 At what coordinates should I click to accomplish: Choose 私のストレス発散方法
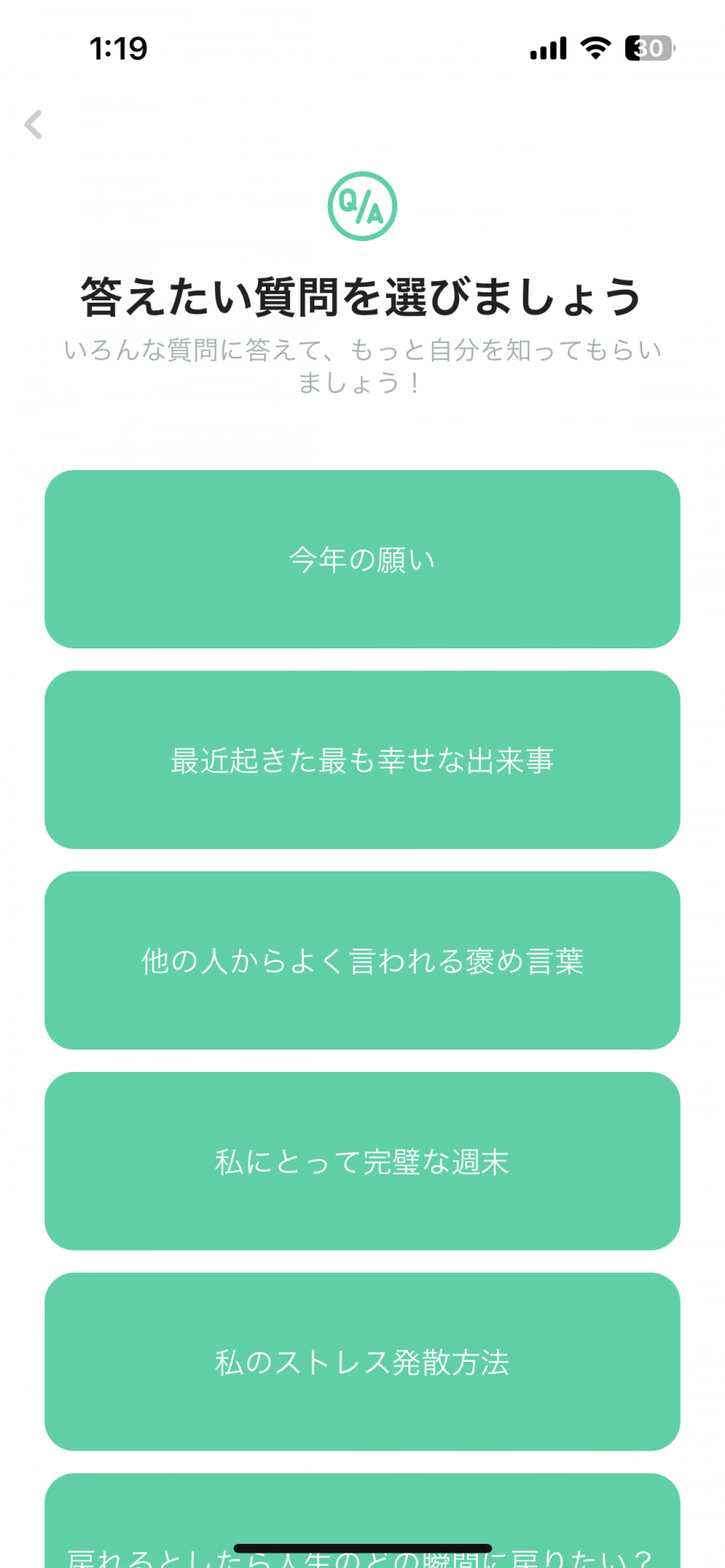click(x=362, y=1361)
